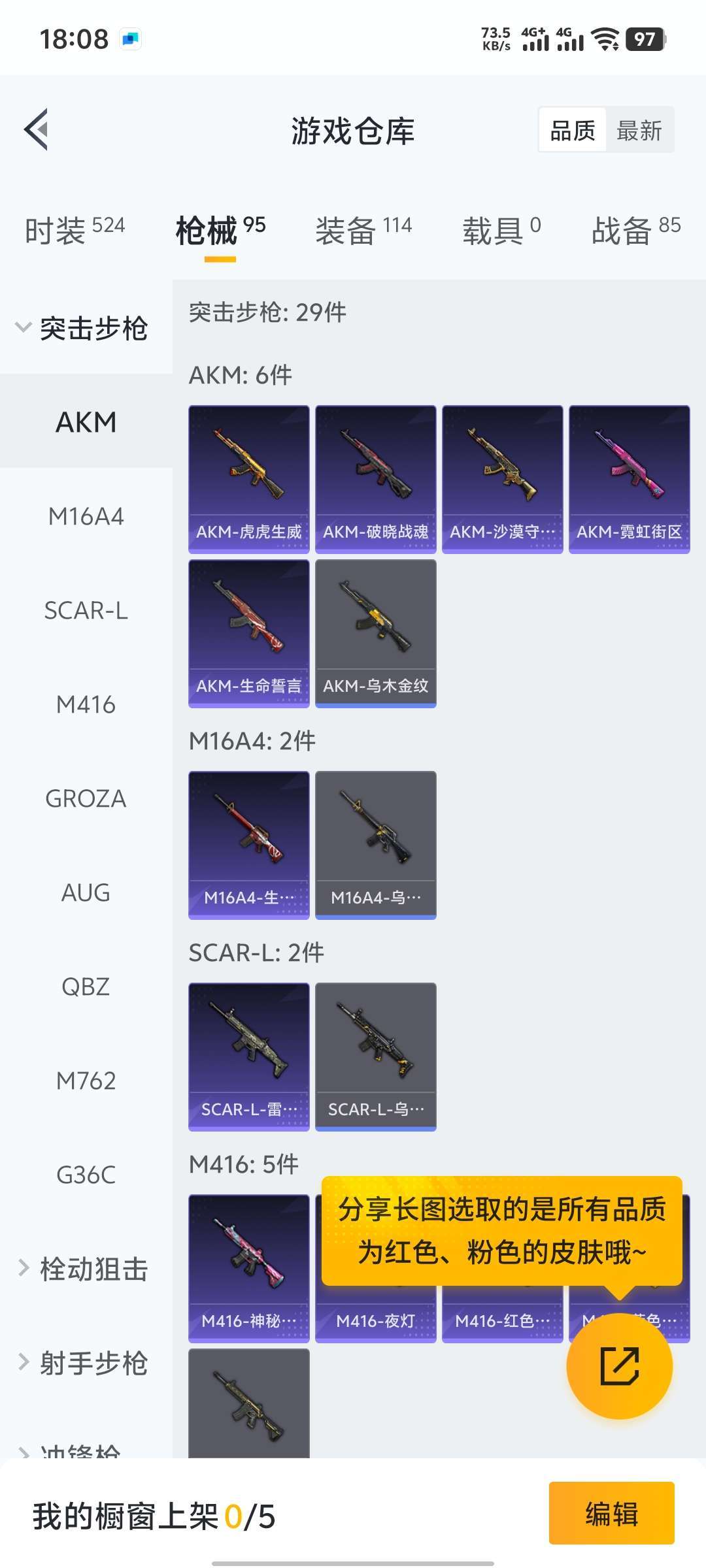The image size is (706, 1568).
Task: Go back using the arrow icon
Action: click(x=37, y=129)
